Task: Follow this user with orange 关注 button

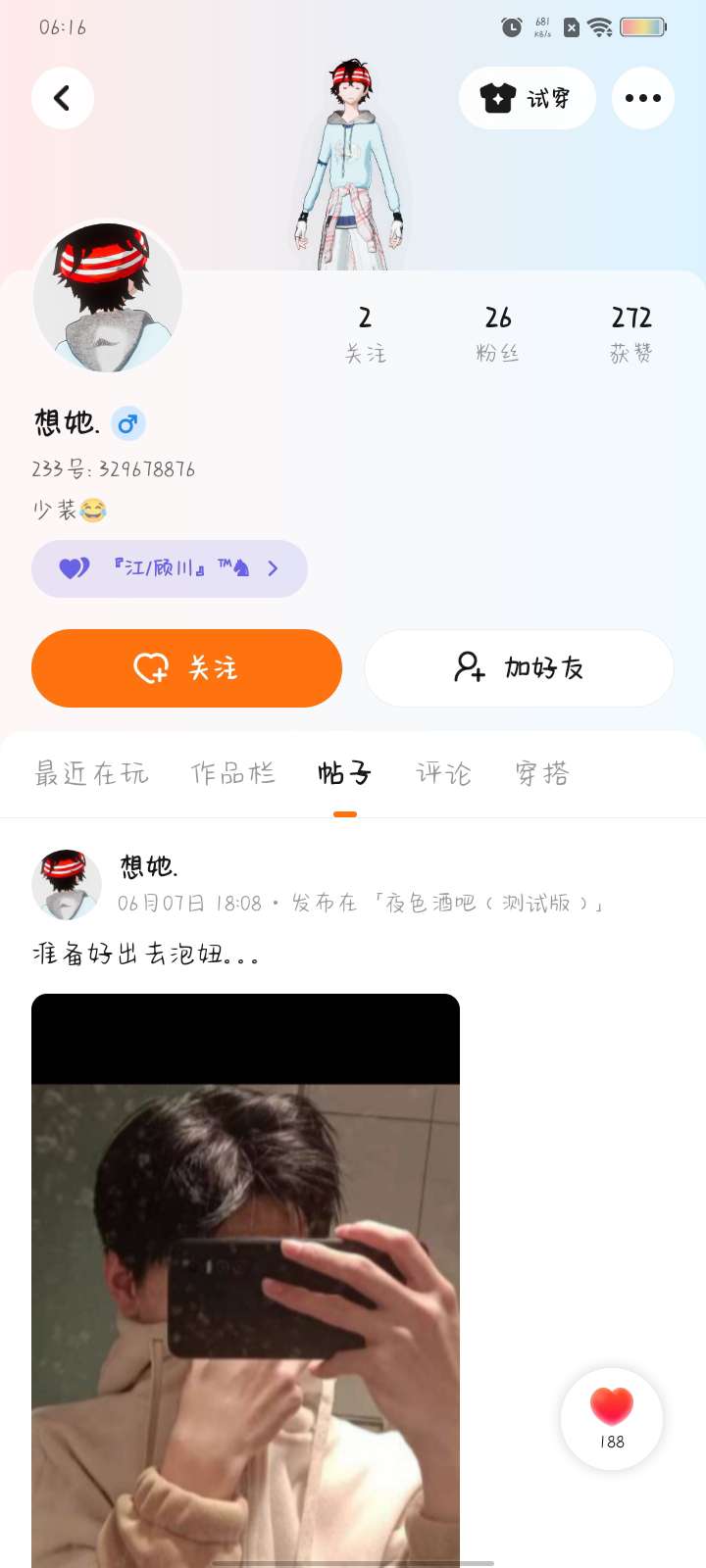Action: (186, 668)
